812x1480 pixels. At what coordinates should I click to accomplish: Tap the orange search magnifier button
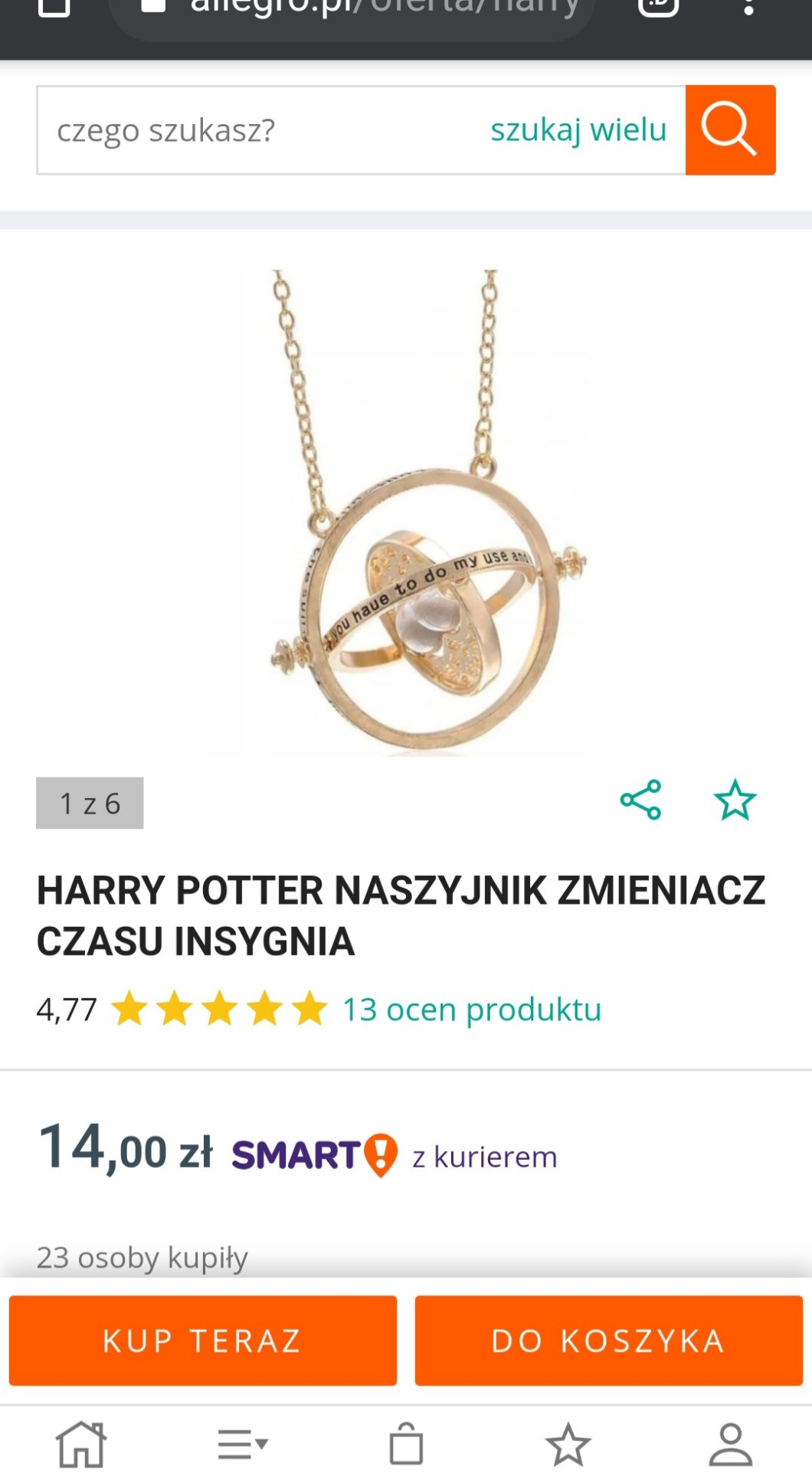click(x=730, y=130)
